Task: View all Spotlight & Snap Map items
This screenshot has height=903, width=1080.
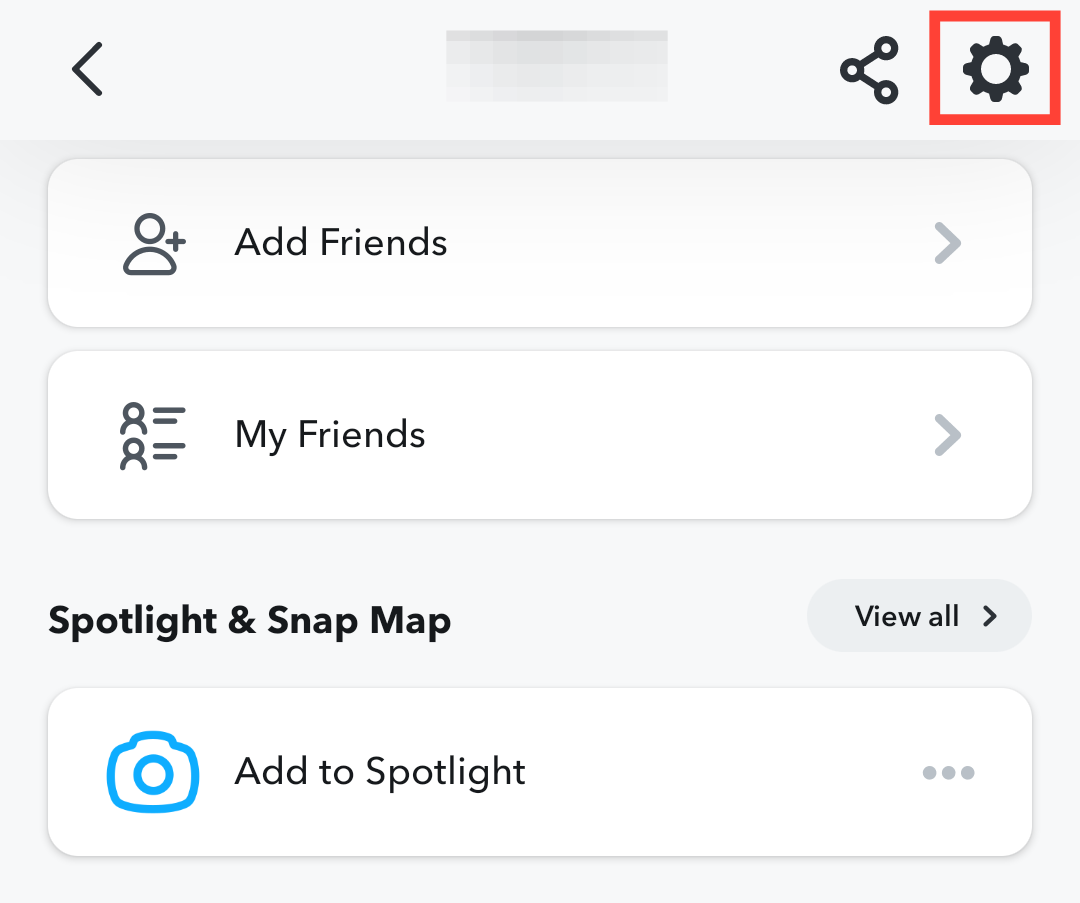Action: [918, 616]
